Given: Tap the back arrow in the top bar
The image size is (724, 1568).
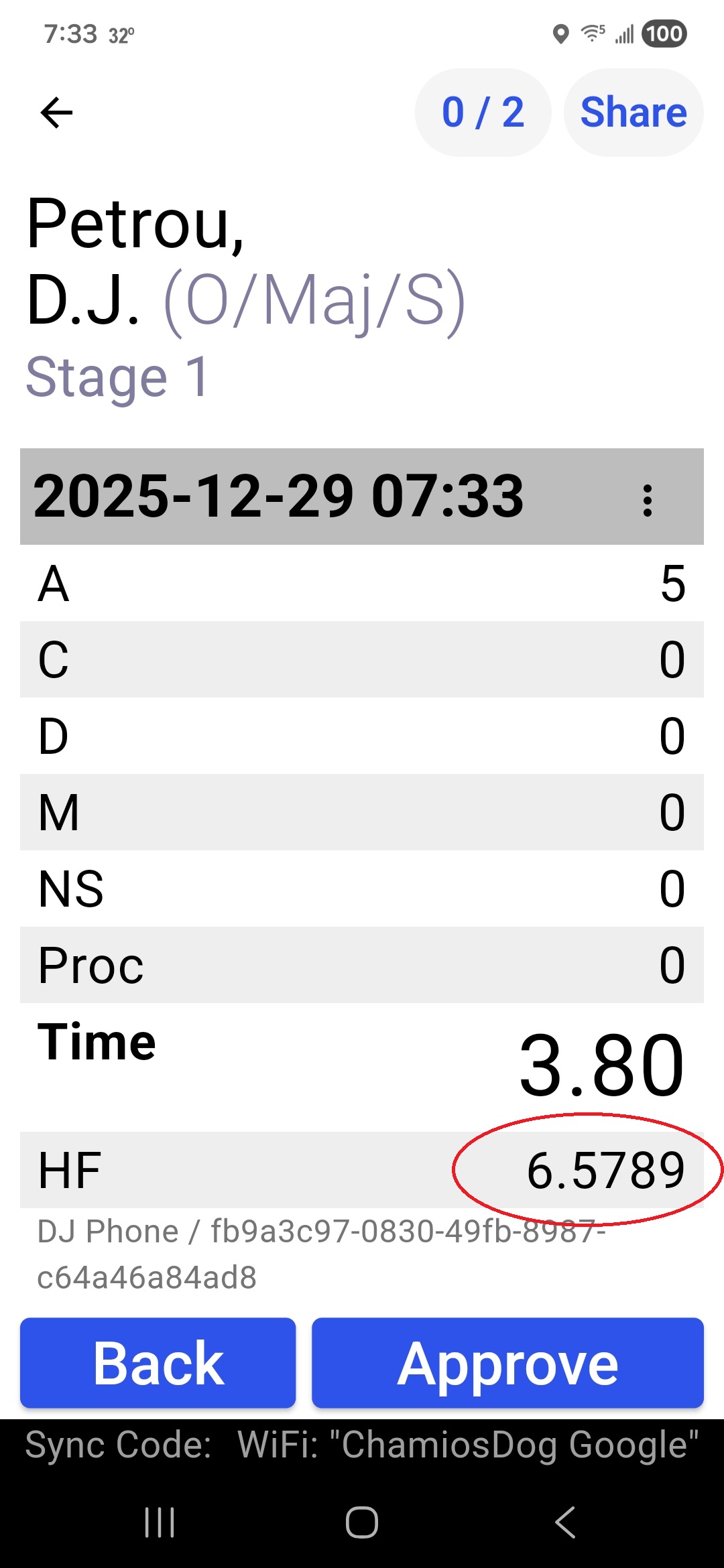Looking at the screenshot, I should 56,112.
